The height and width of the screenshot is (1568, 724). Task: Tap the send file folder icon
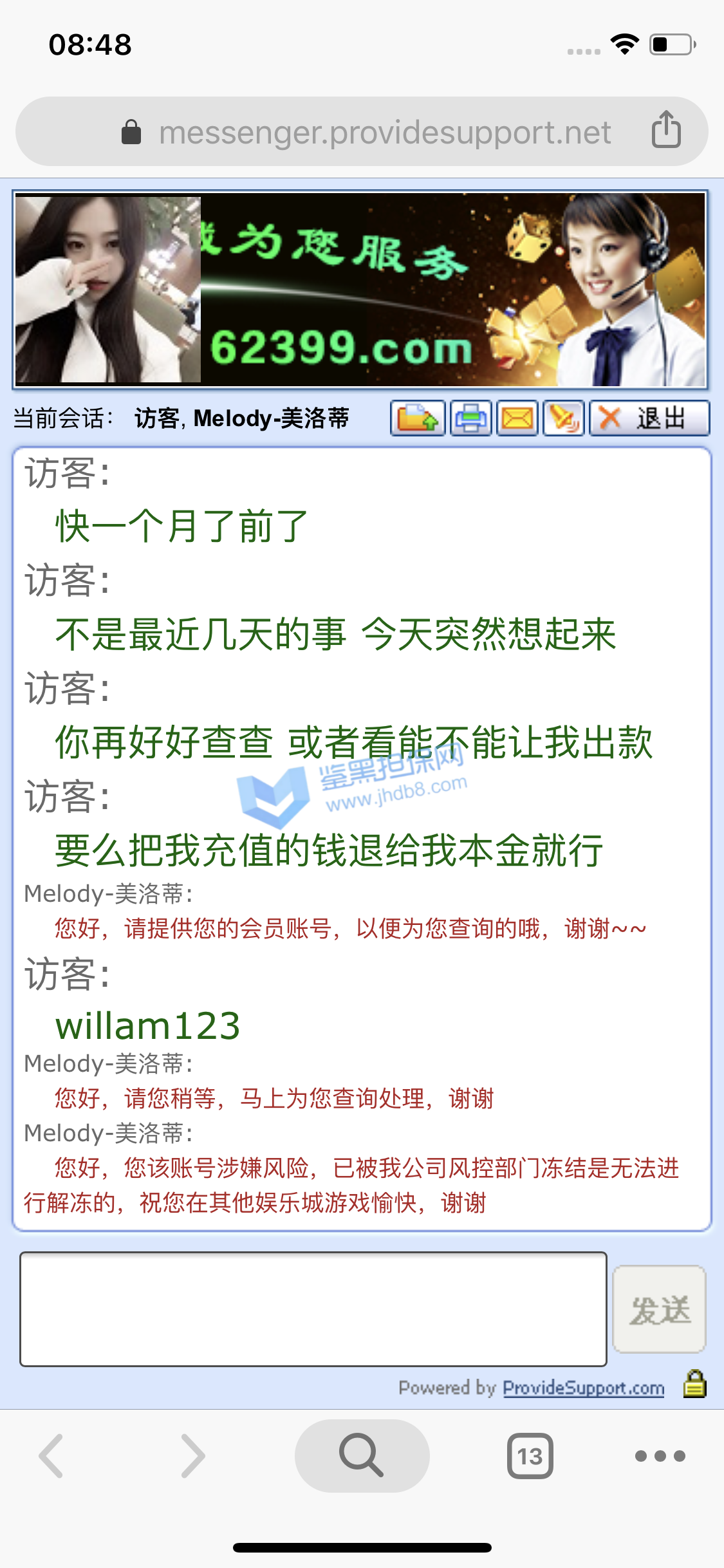click(418, 418)
